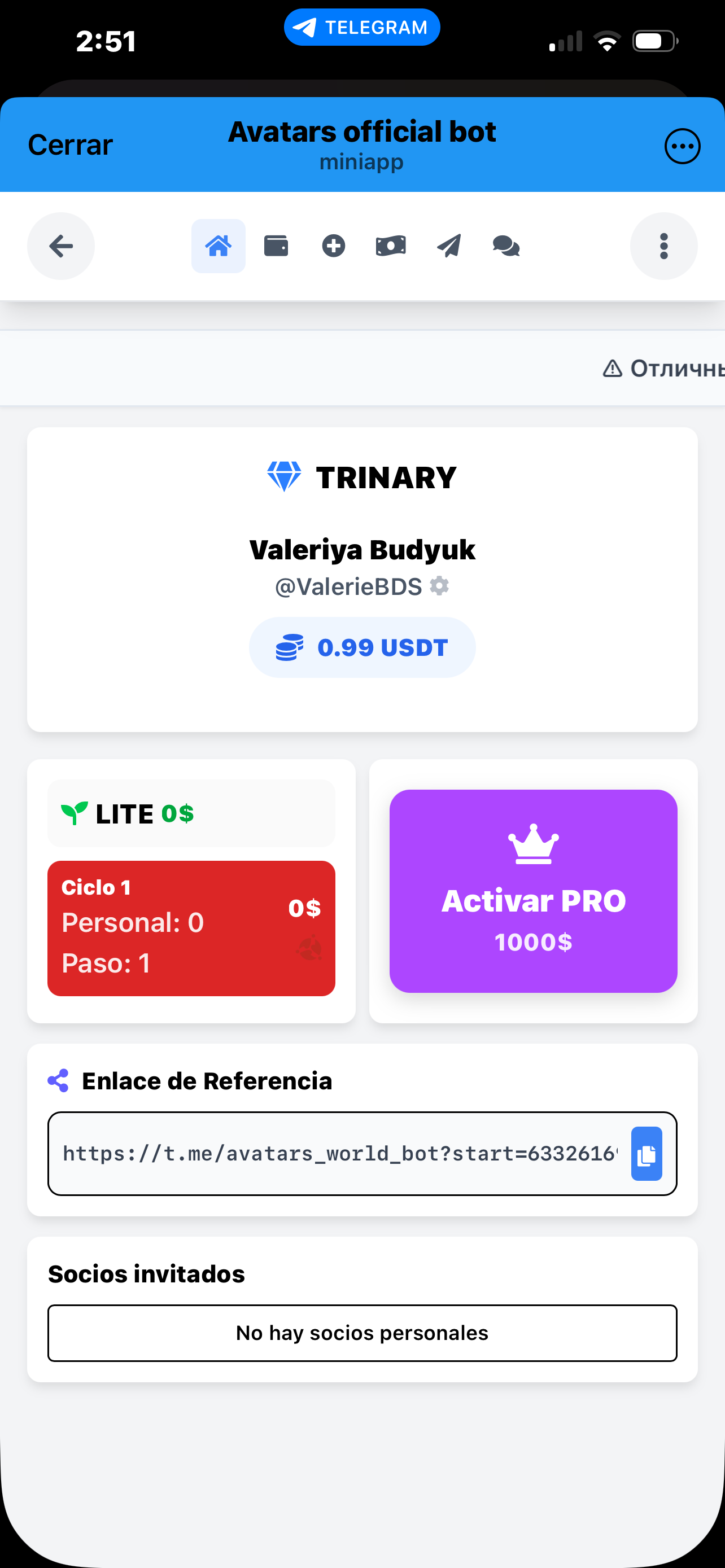
Task: Switch to the home tab
Action: [219, 246]
